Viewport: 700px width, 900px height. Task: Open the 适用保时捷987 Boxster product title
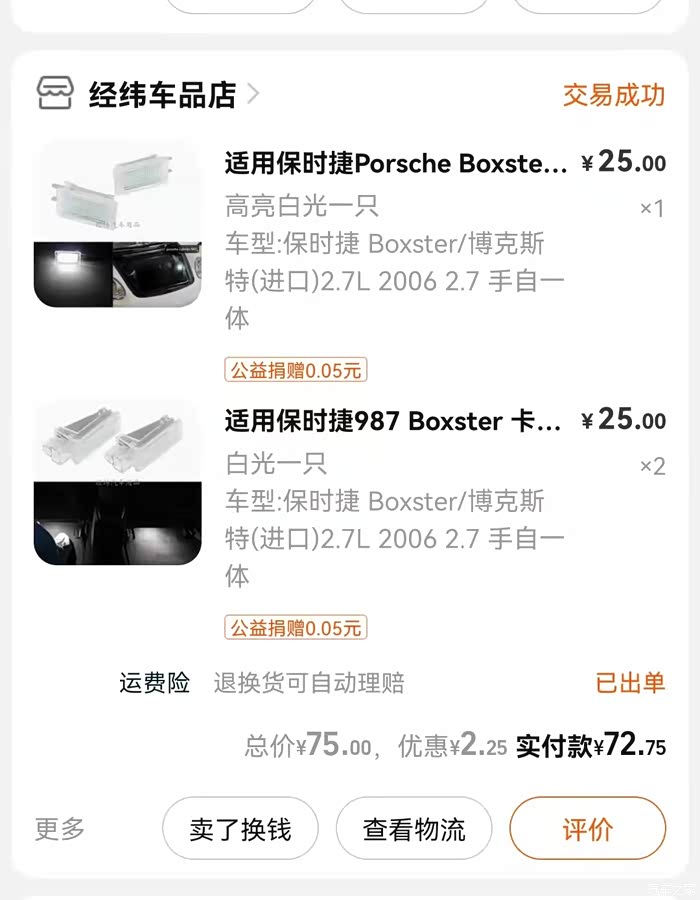pyautogui.click(x=393, y=421)
